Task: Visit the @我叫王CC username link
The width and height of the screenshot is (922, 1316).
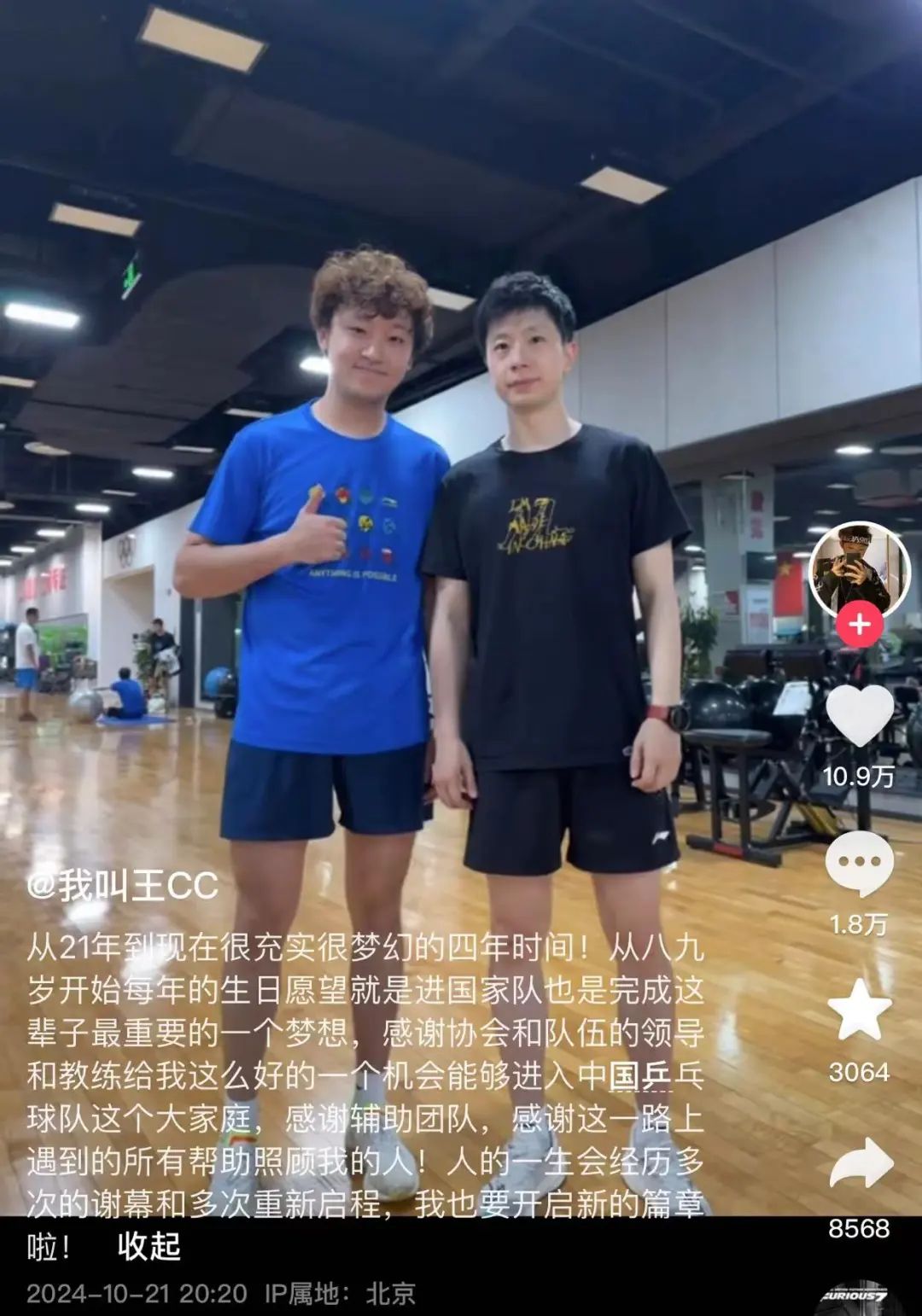Action: pyautogui.click(x=123, y=886)
